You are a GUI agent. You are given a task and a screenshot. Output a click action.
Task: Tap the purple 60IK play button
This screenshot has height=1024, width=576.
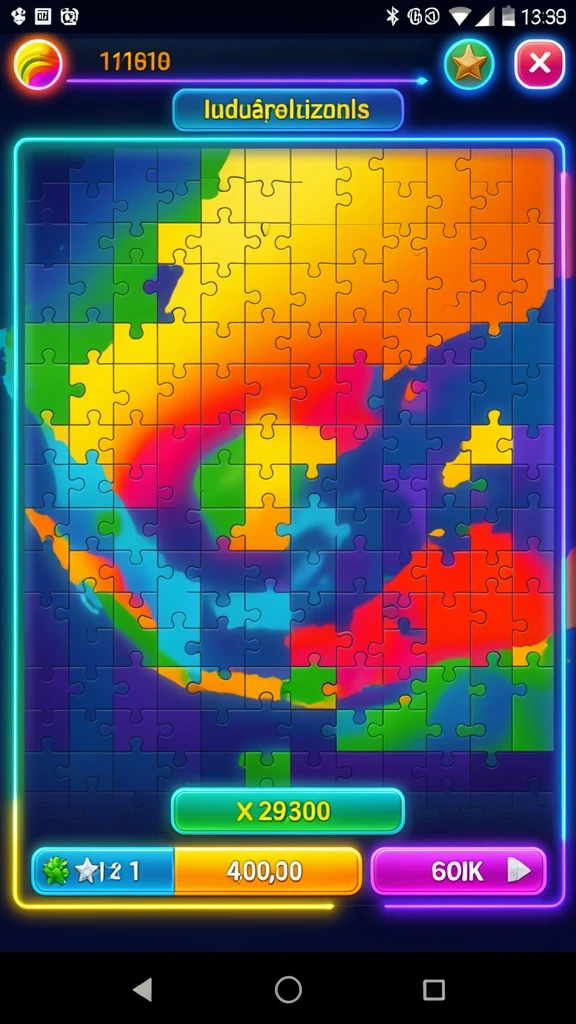pos(458,871)
